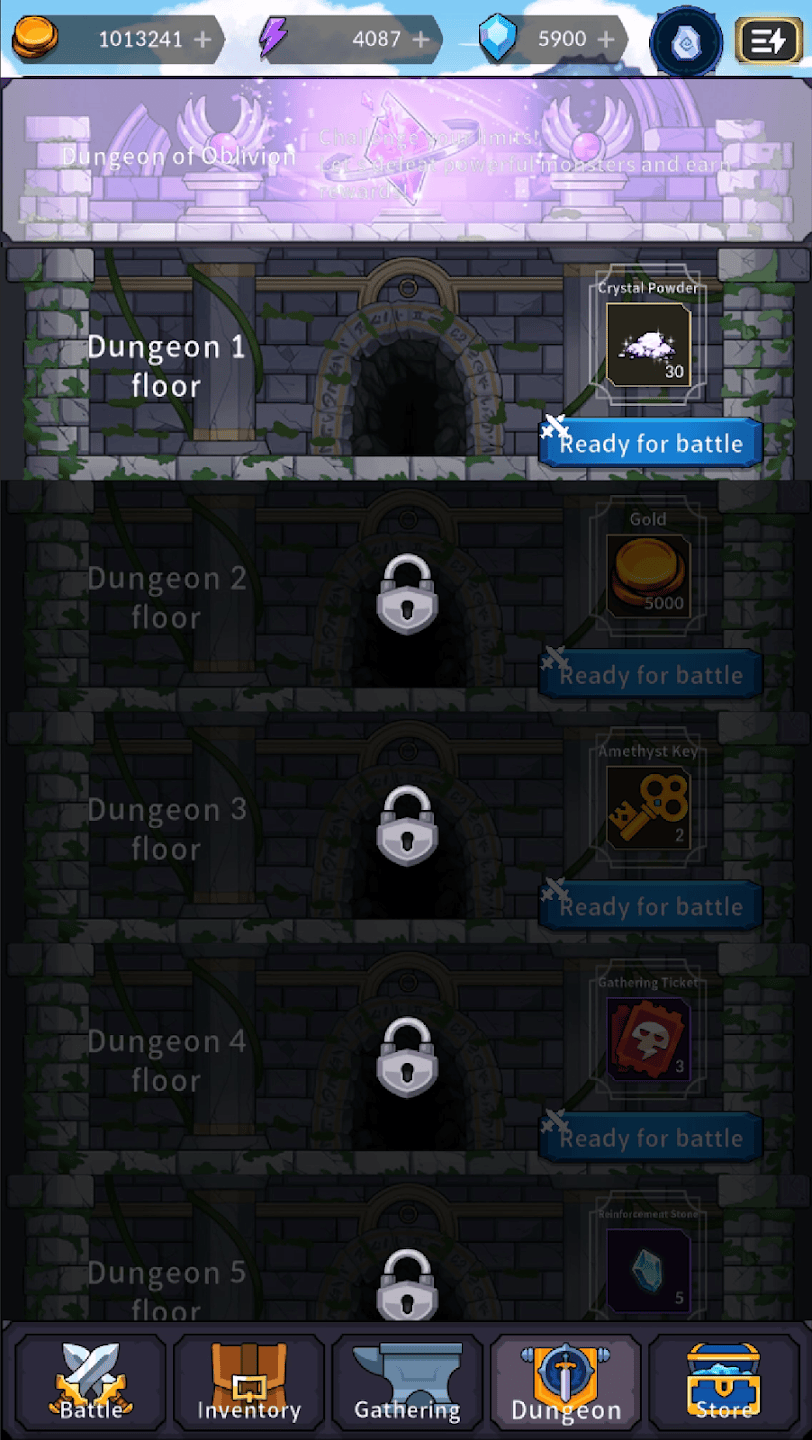The height and width of the screenshot is (1440, 812).
Task: Switch to the Gathering tab
Action: pyautogui.click(x=407, y=1383)
